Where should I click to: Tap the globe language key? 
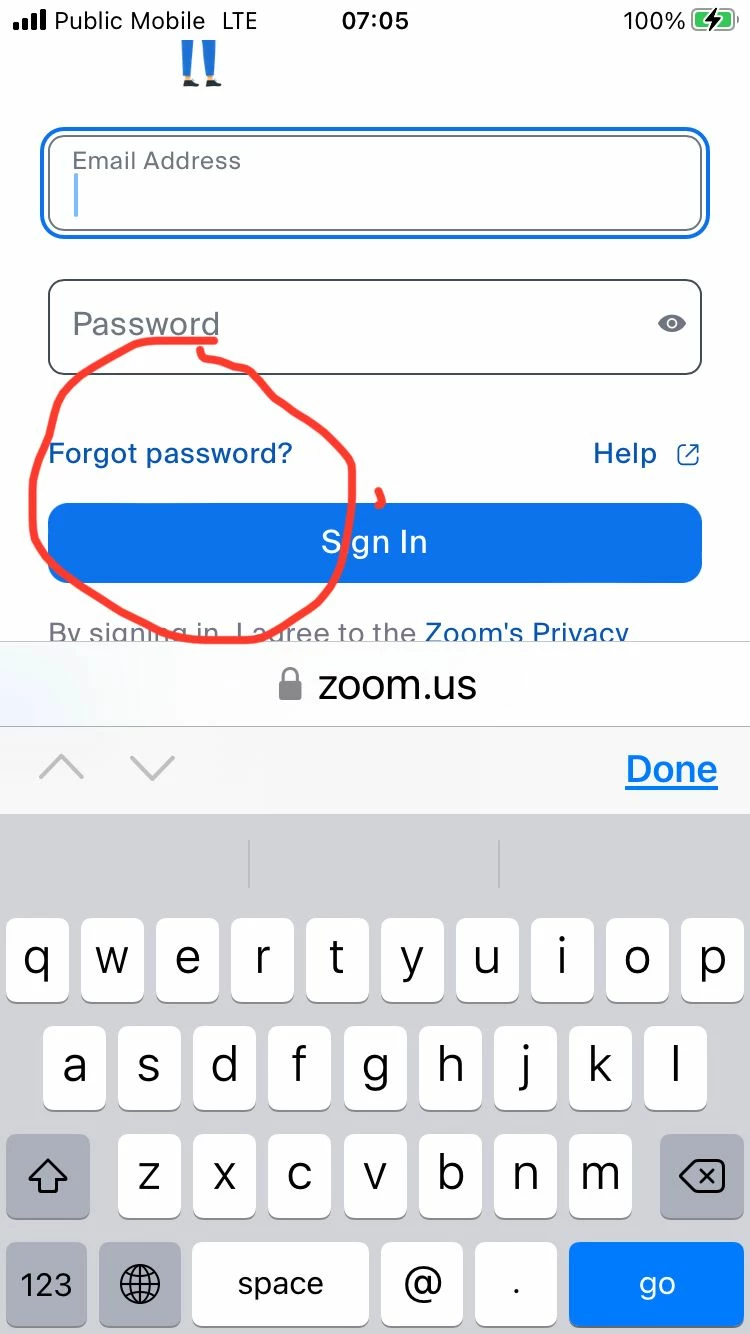coord(140,1284)
